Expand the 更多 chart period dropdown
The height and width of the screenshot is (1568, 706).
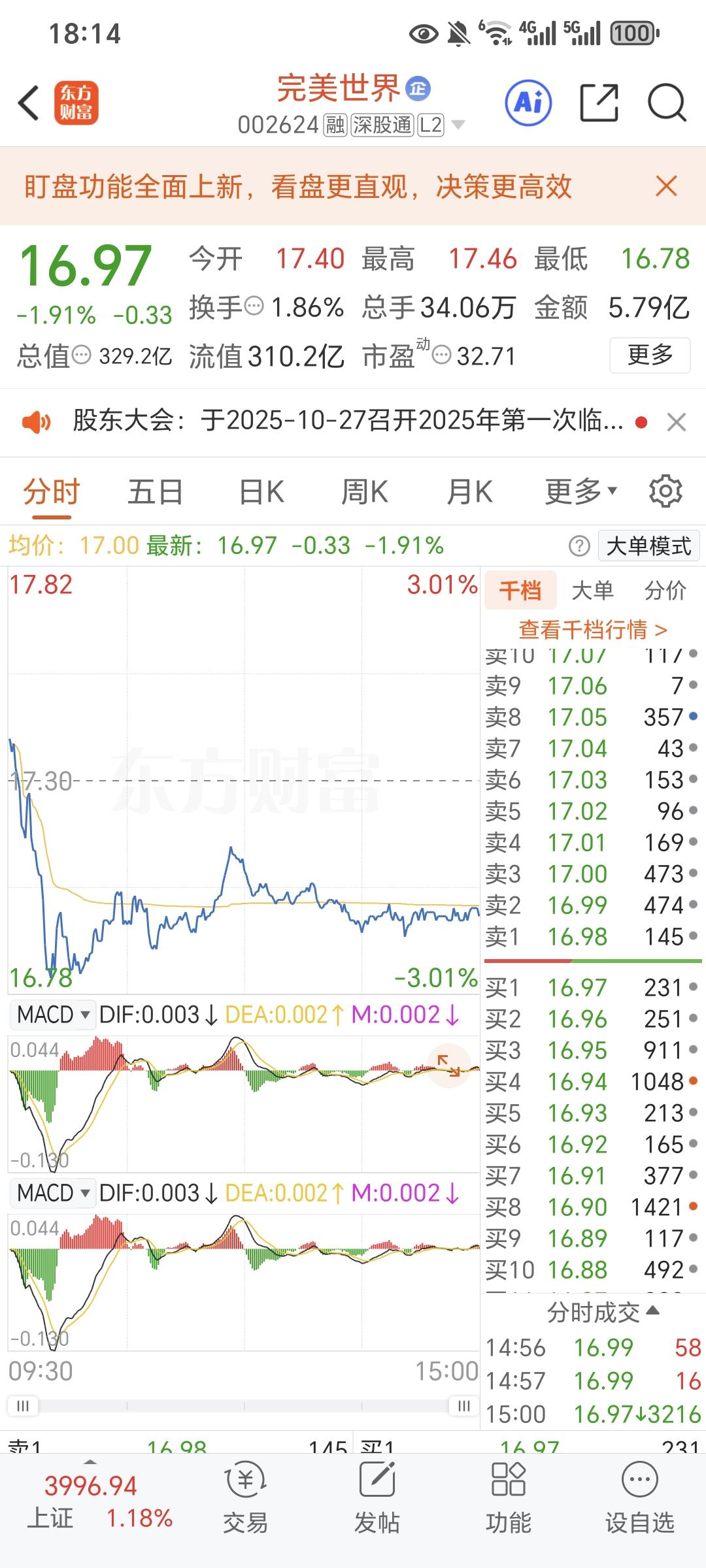click(580, 491)
